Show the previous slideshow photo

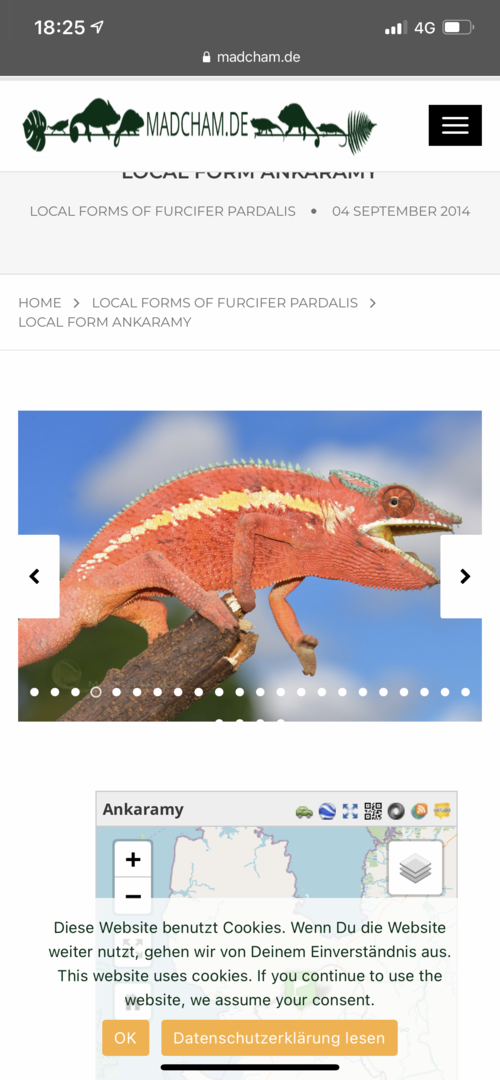[37, 577]
